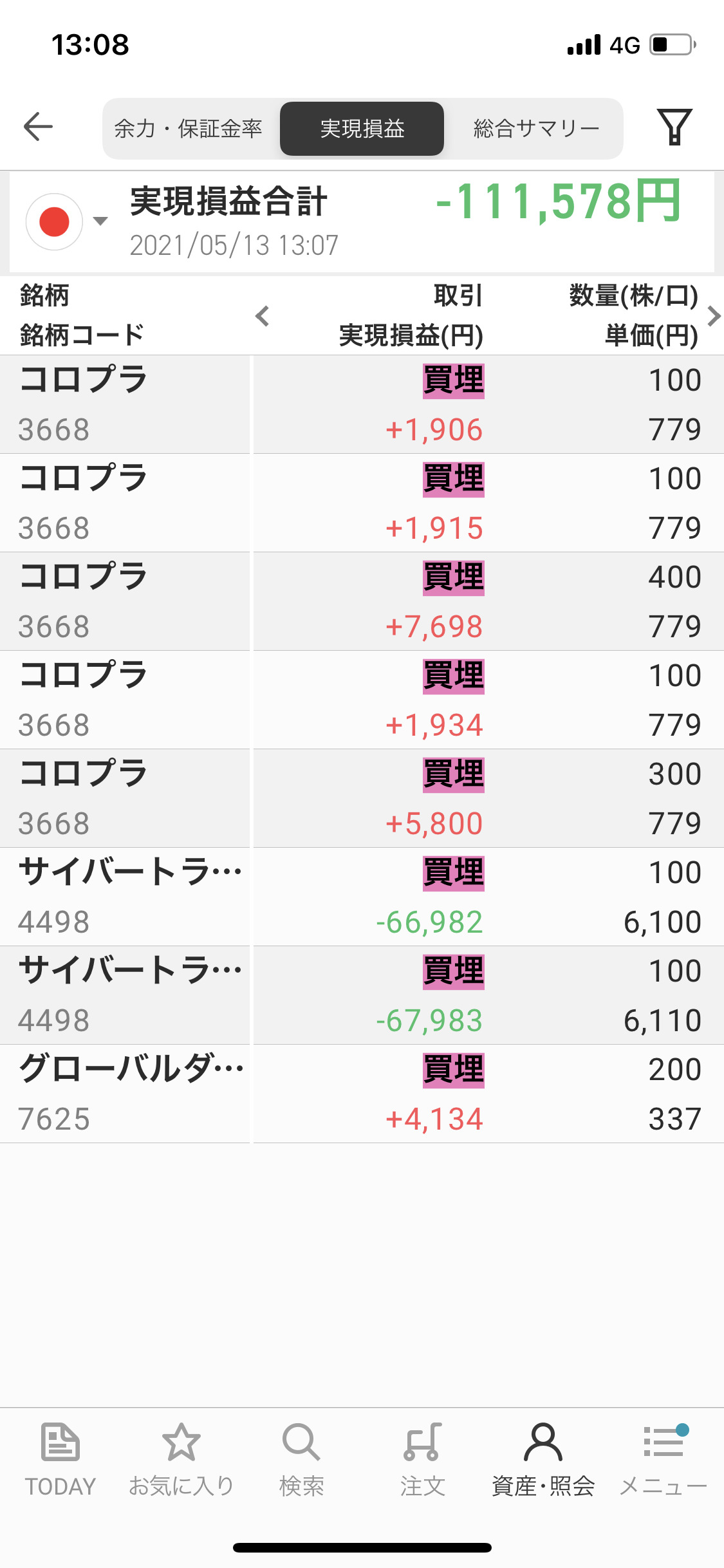Image resolution: width=724 pixels, height=1568 pixels.
Task: Show next columns with the right chevron
Action: [x=713, y=316]
